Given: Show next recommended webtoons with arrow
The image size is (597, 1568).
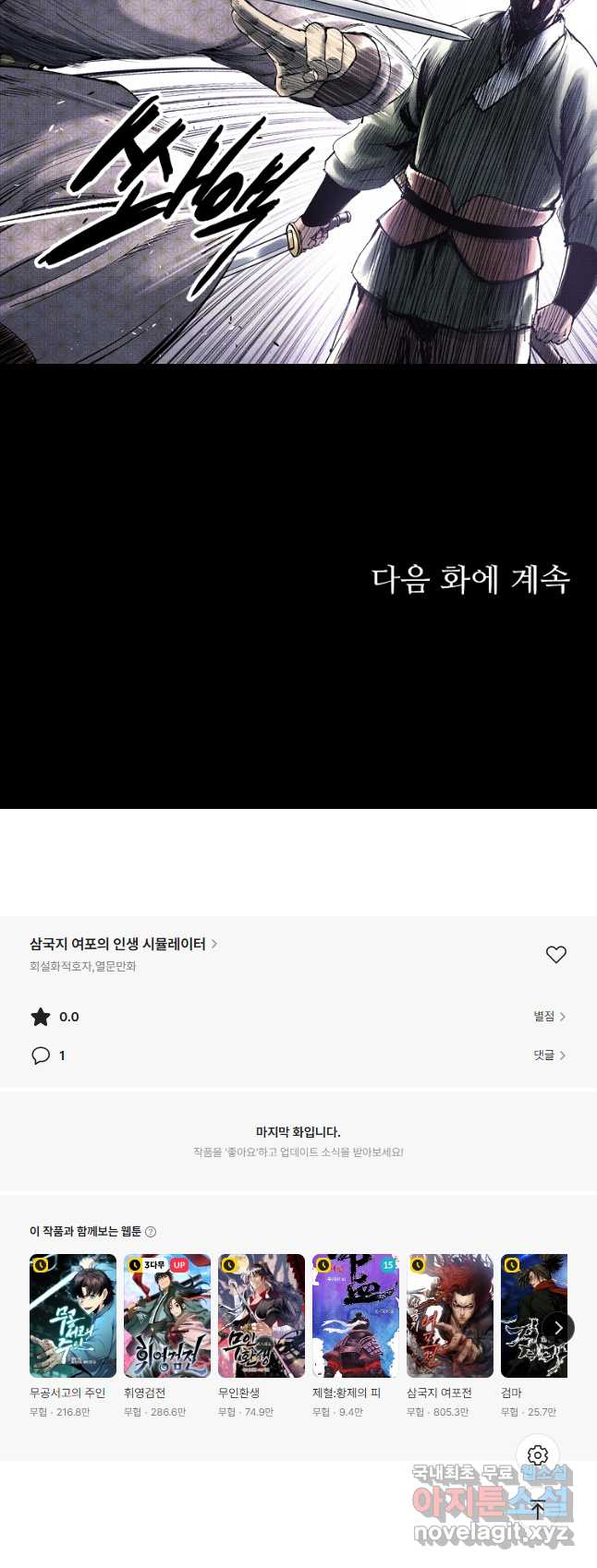Looking at the screenshot, I should [558, 1328].
